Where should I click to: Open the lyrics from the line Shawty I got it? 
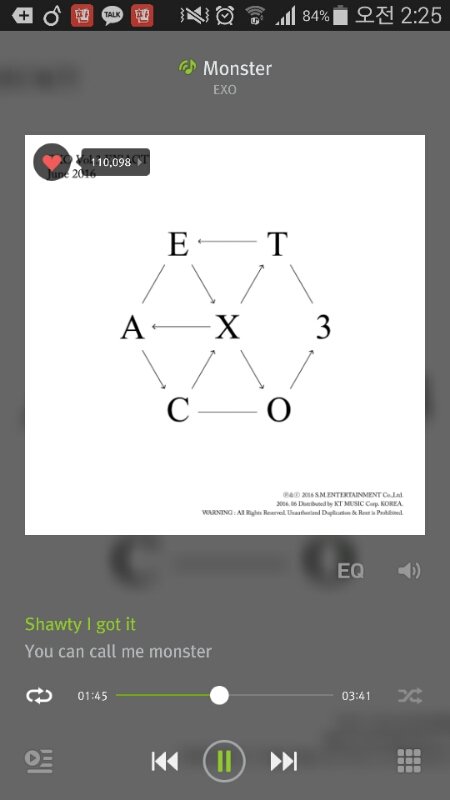point(81,624)
